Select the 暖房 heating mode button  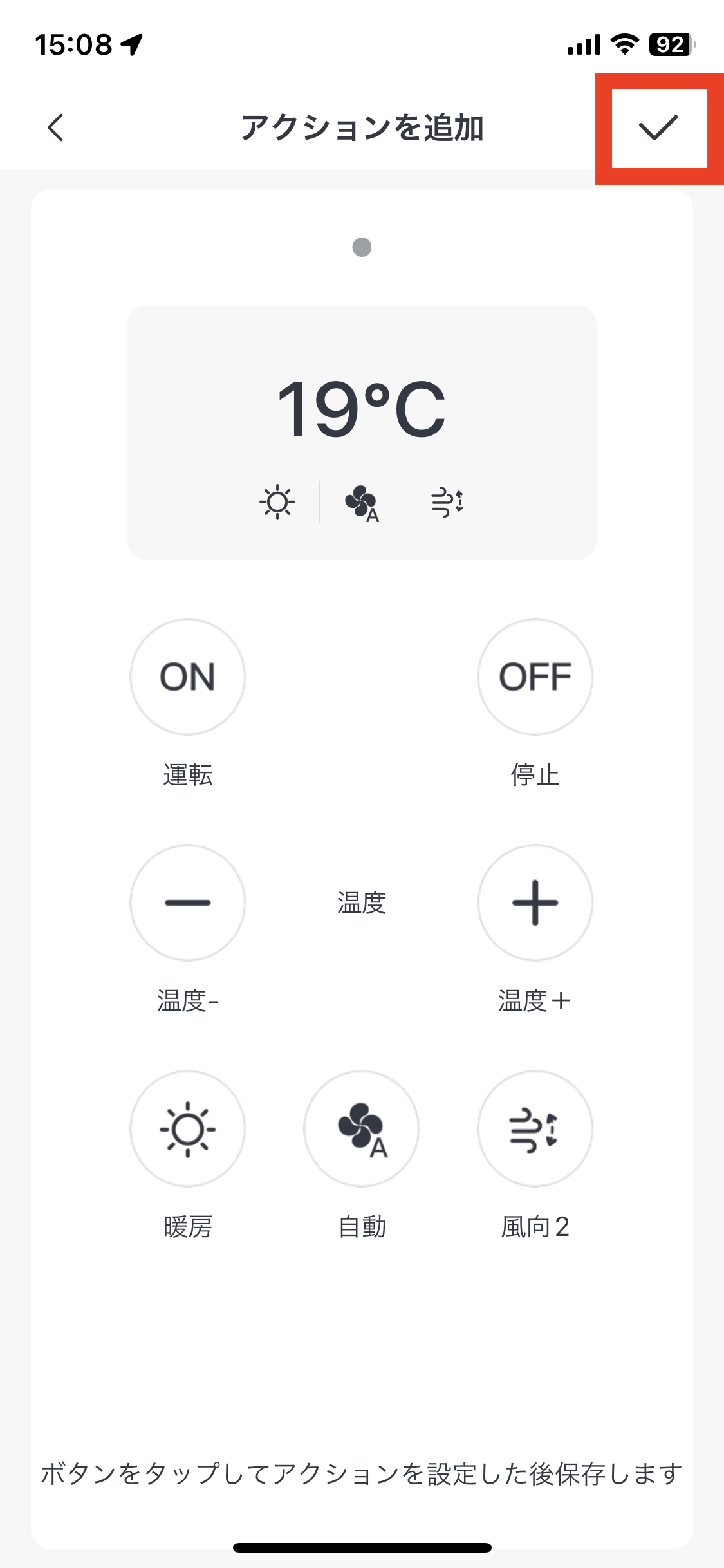(187, 1128)
